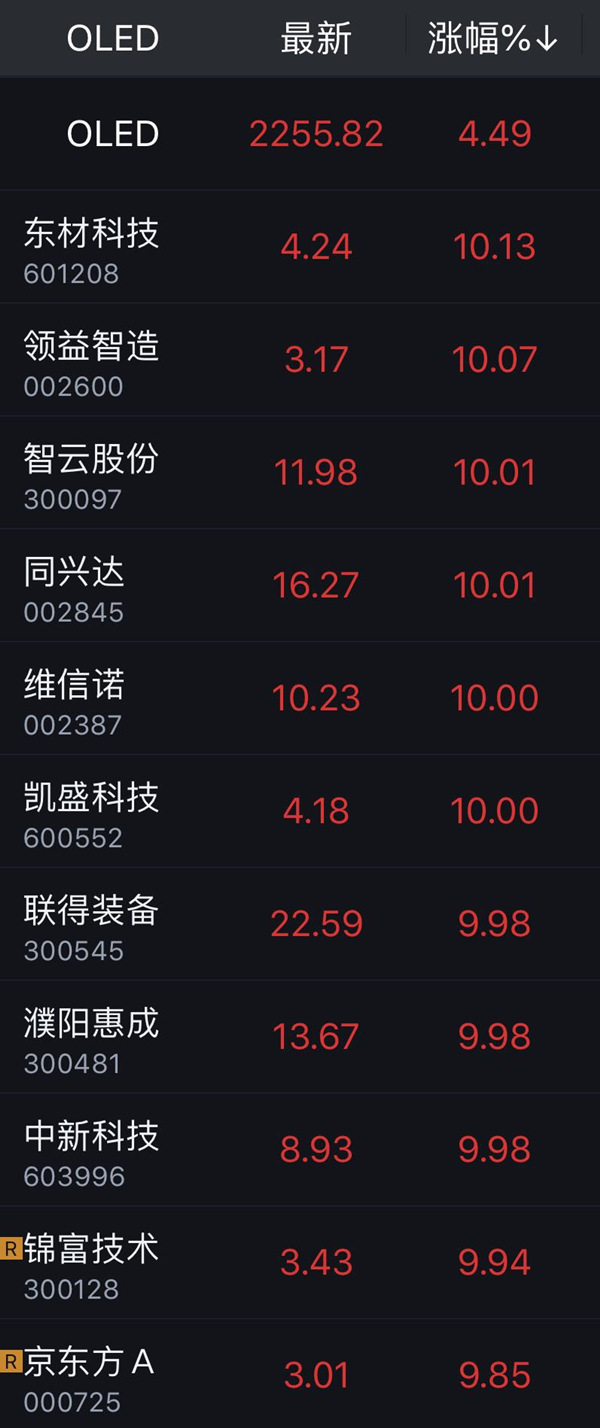
Task: Open 东材科技 601208 stock details
Action: (300, 247)
